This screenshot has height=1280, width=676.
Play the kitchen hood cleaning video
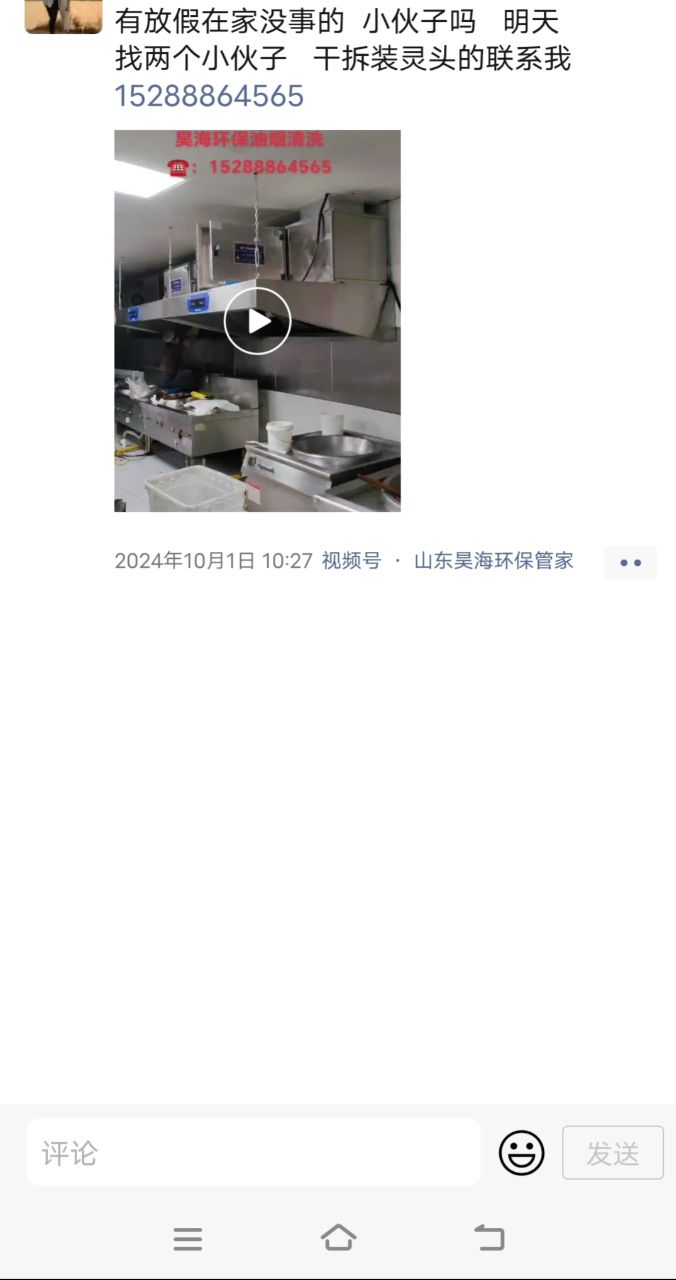(257, 321)
